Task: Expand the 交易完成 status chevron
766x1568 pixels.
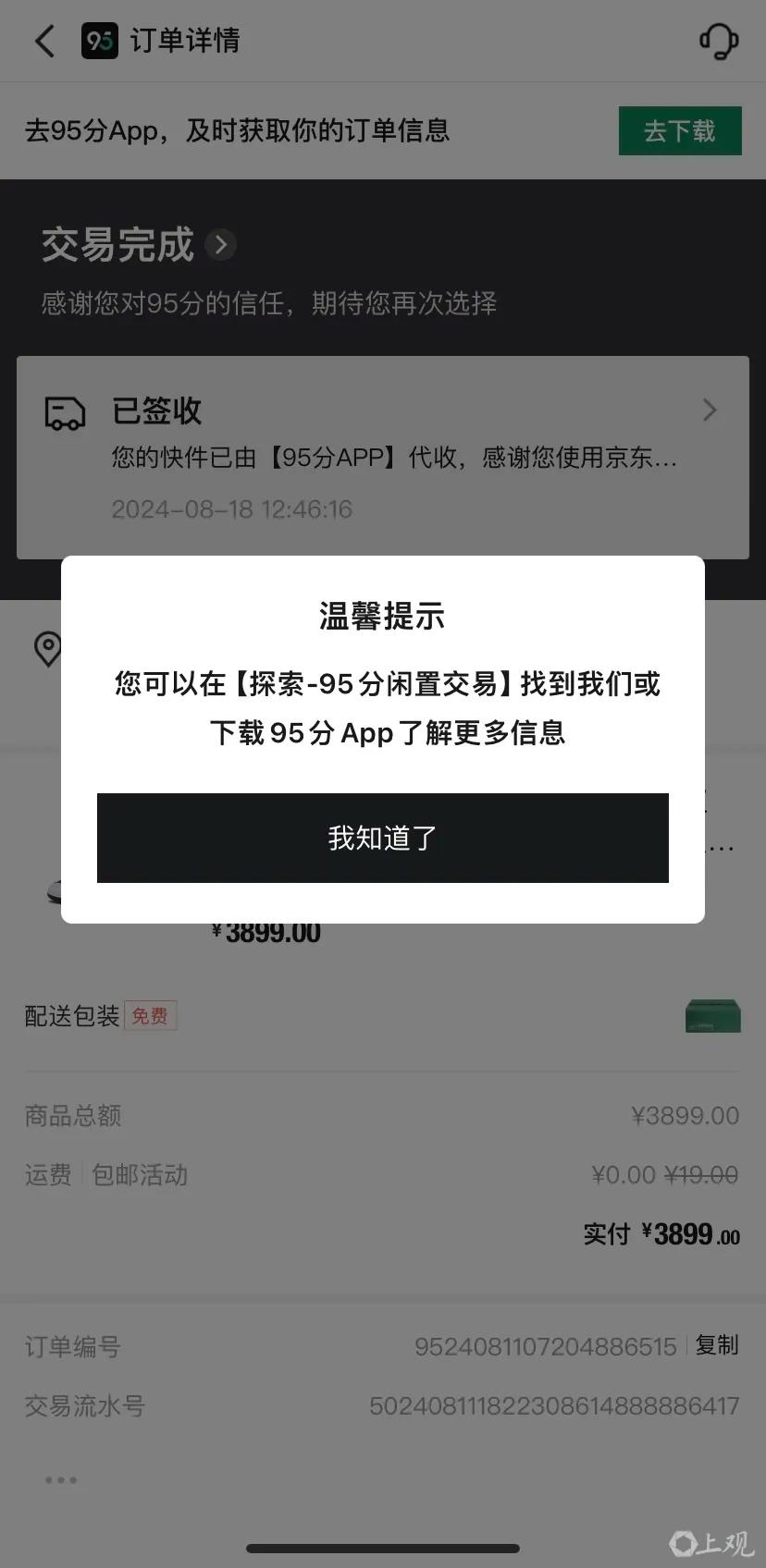Action: pos(220,245)
